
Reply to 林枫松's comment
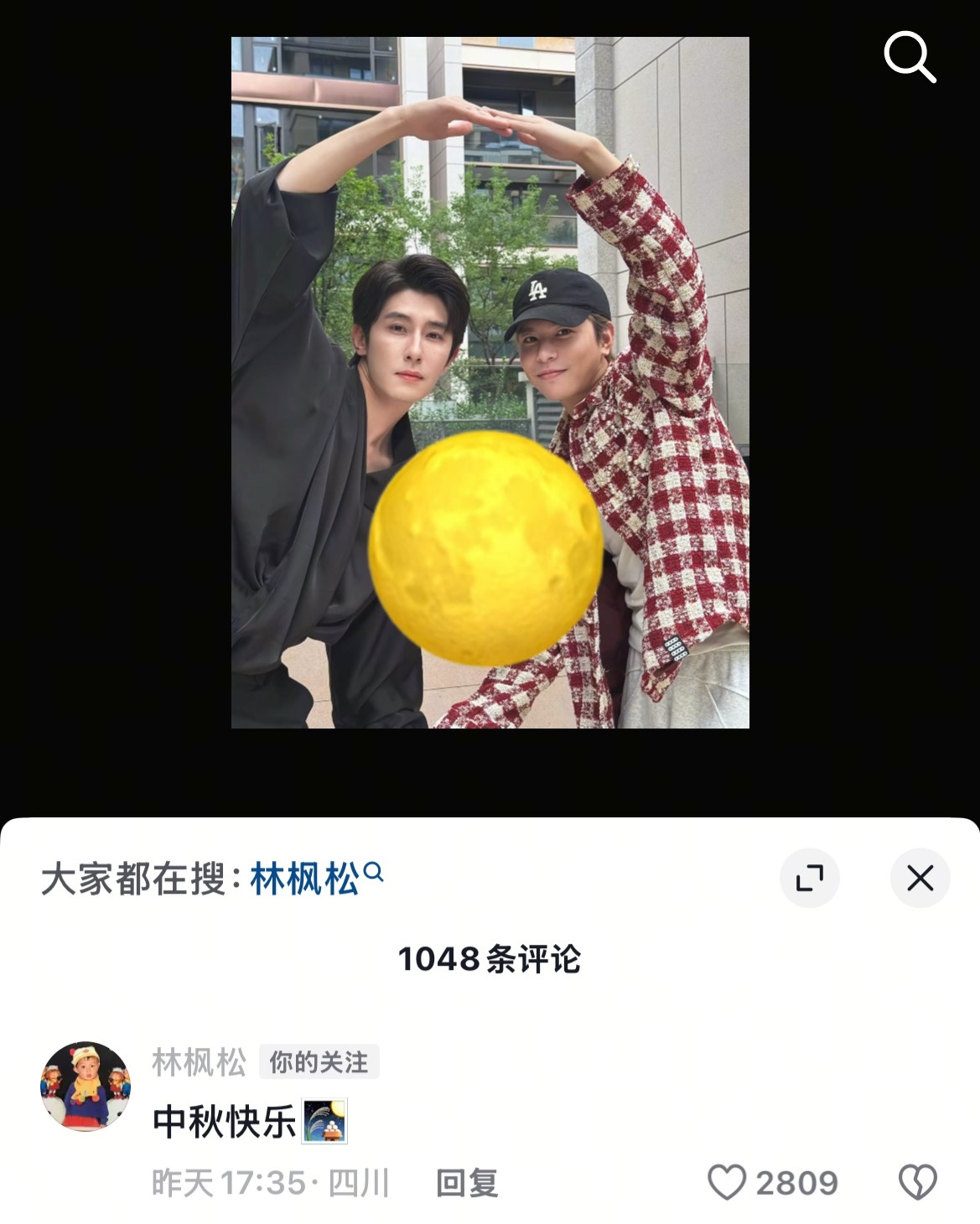coord(467,1183)
